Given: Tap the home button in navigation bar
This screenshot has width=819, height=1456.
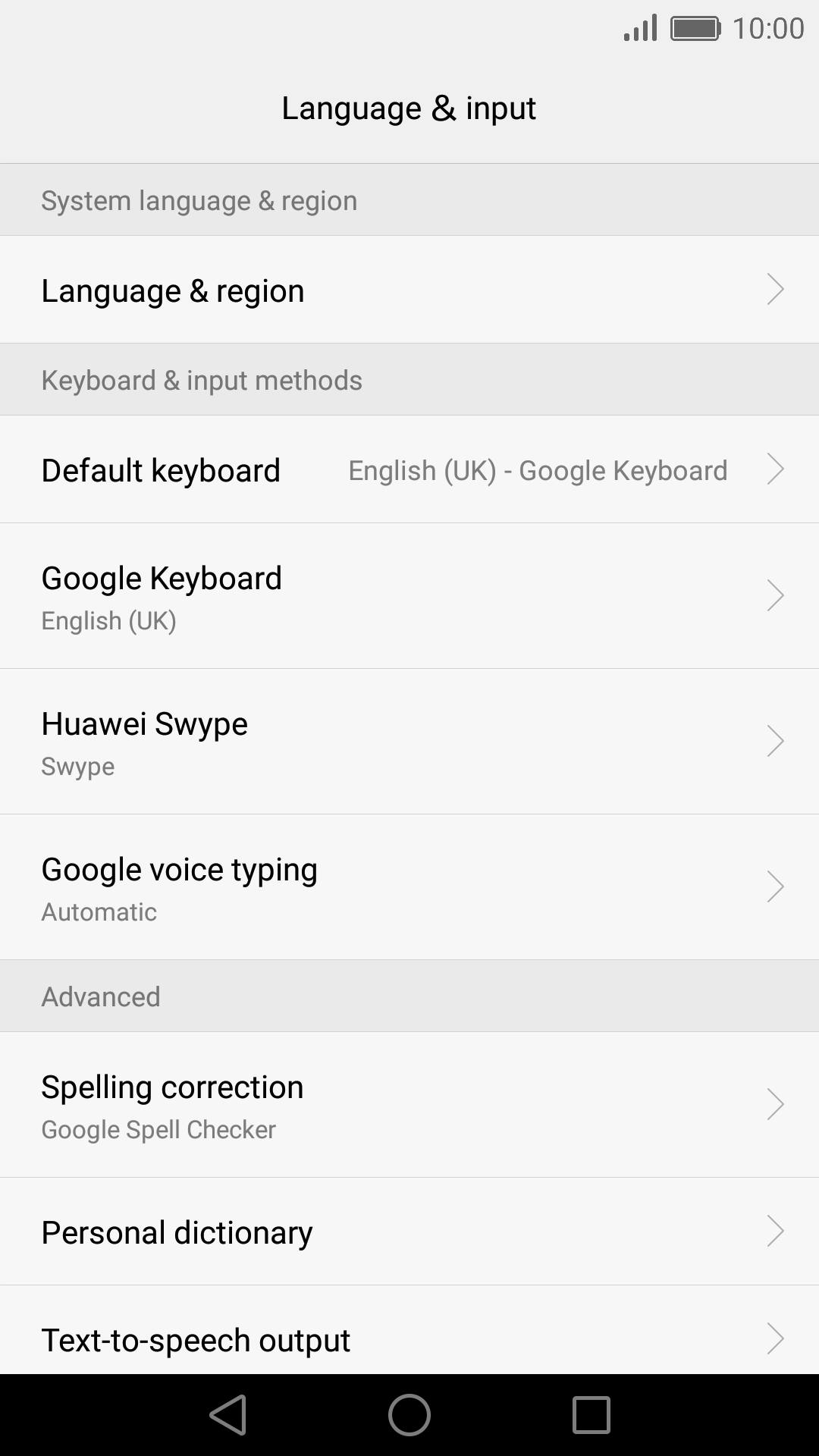Looking at the screenshot, I should 409,1415.
